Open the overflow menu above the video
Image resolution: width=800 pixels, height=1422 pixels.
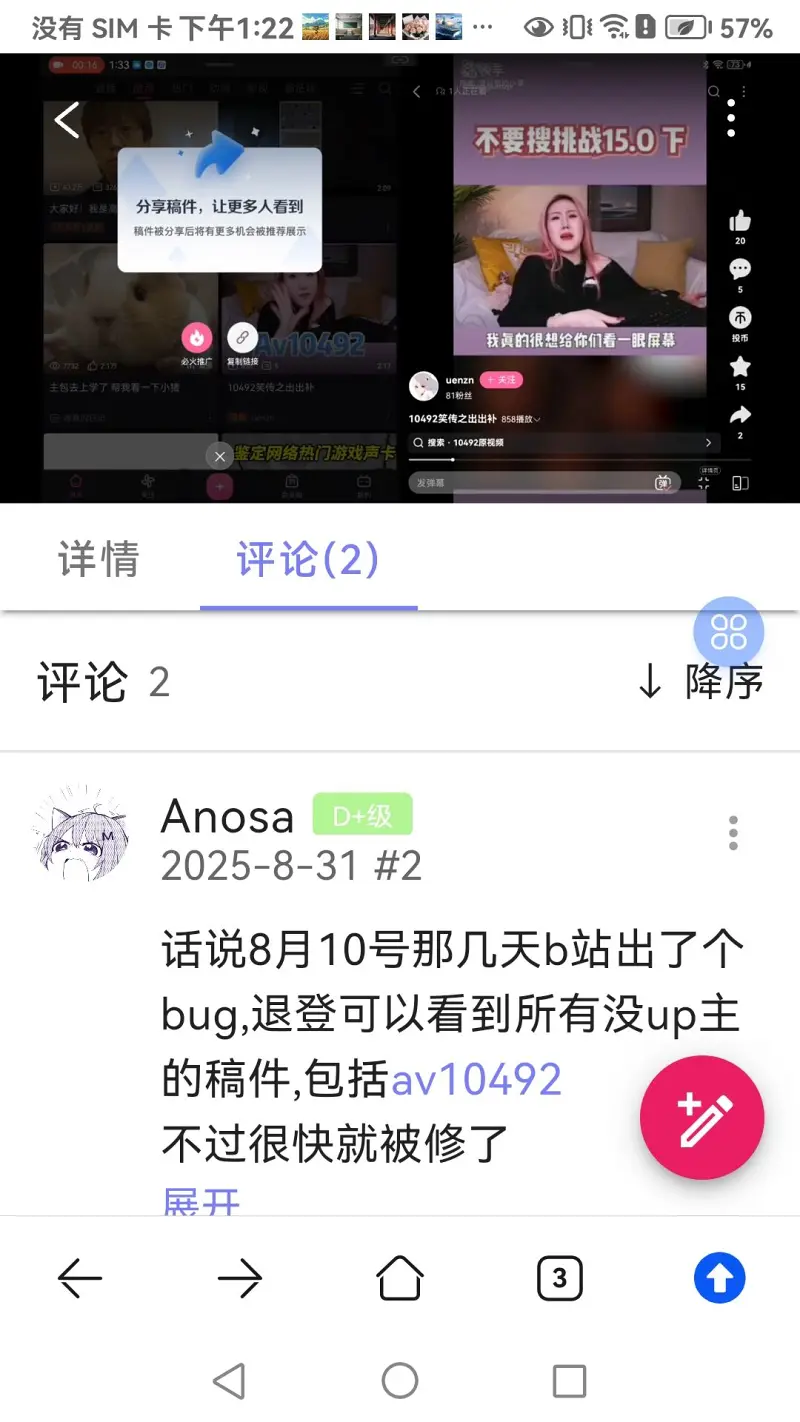(x=731, y=118)
